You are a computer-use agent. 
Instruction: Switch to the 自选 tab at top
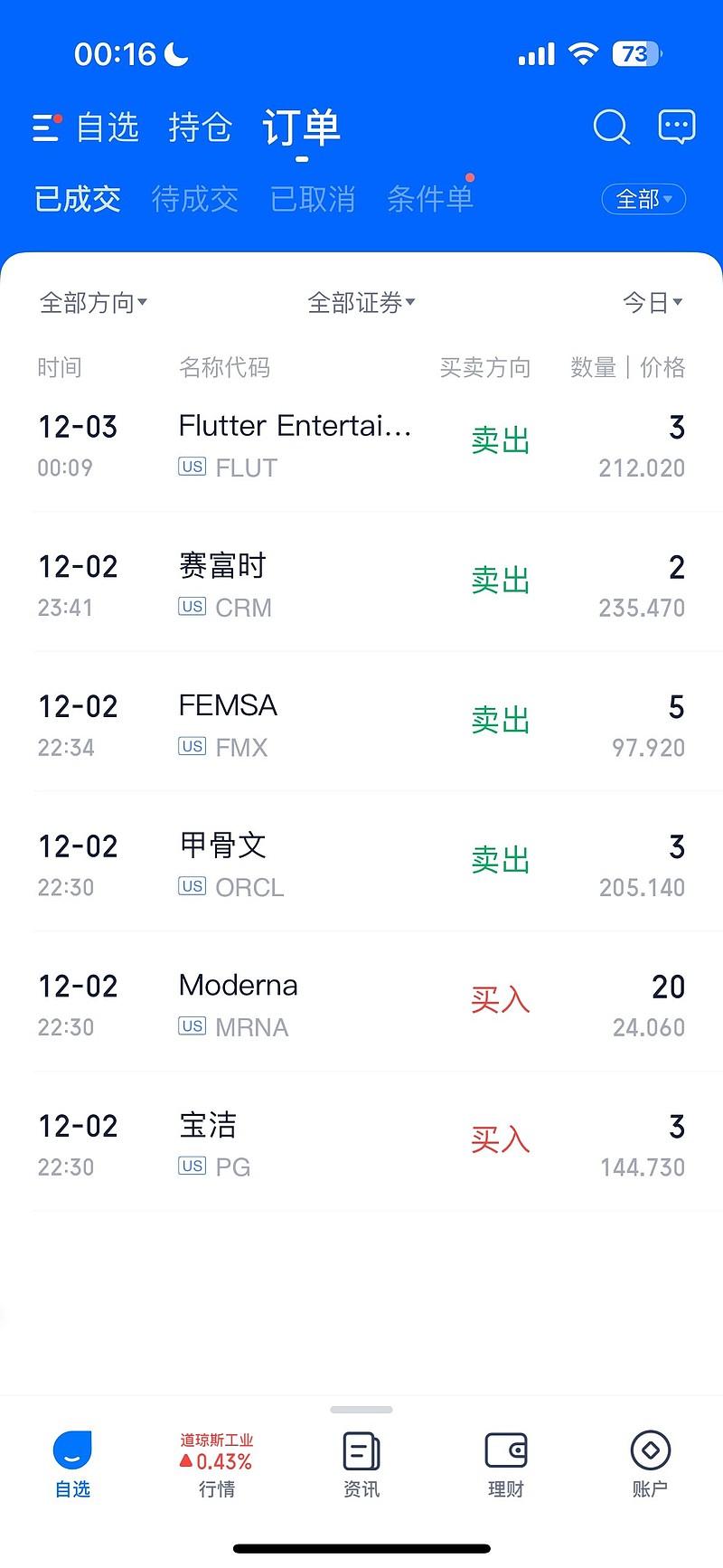coord(108,128)
